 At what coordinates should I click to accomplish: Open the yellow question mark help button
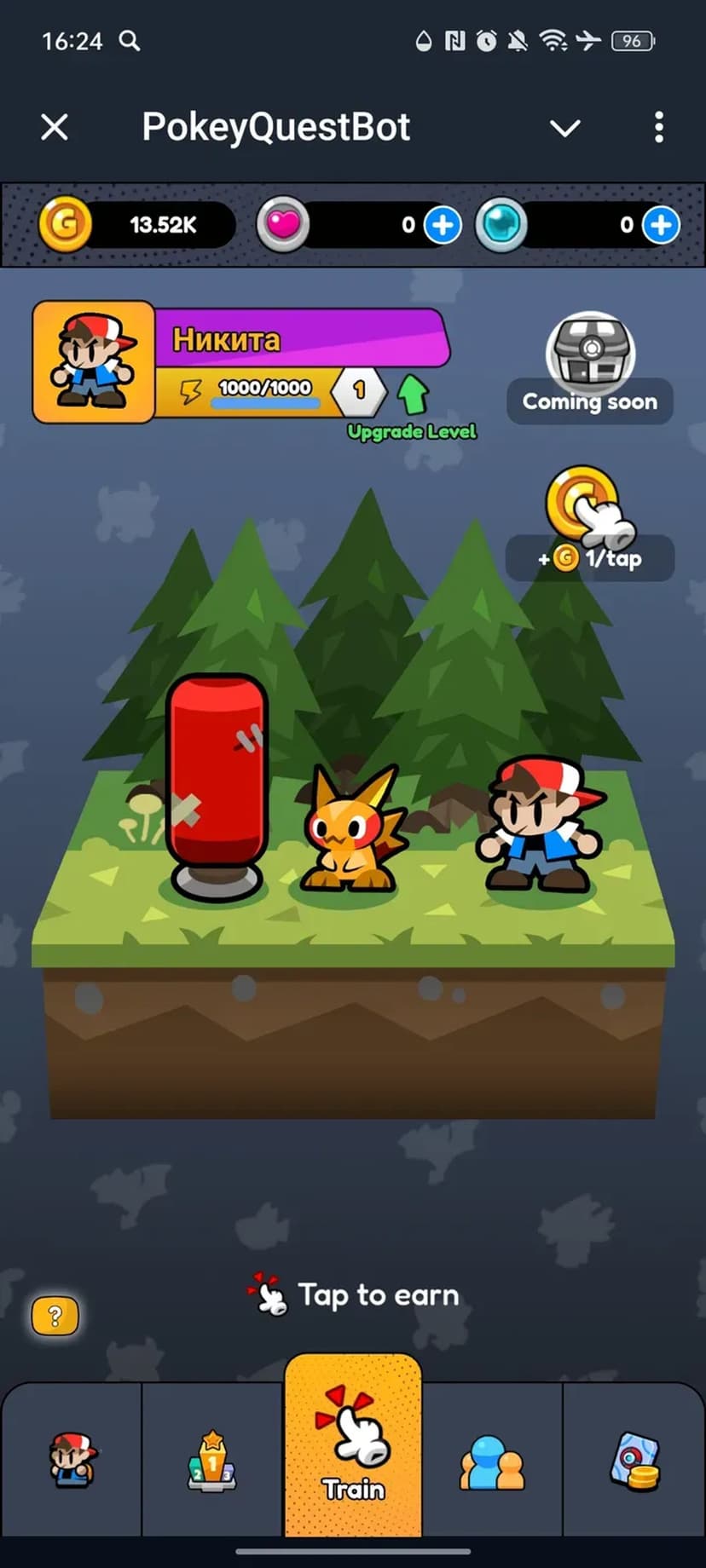pyautogui.click(x=55, y=1317)
